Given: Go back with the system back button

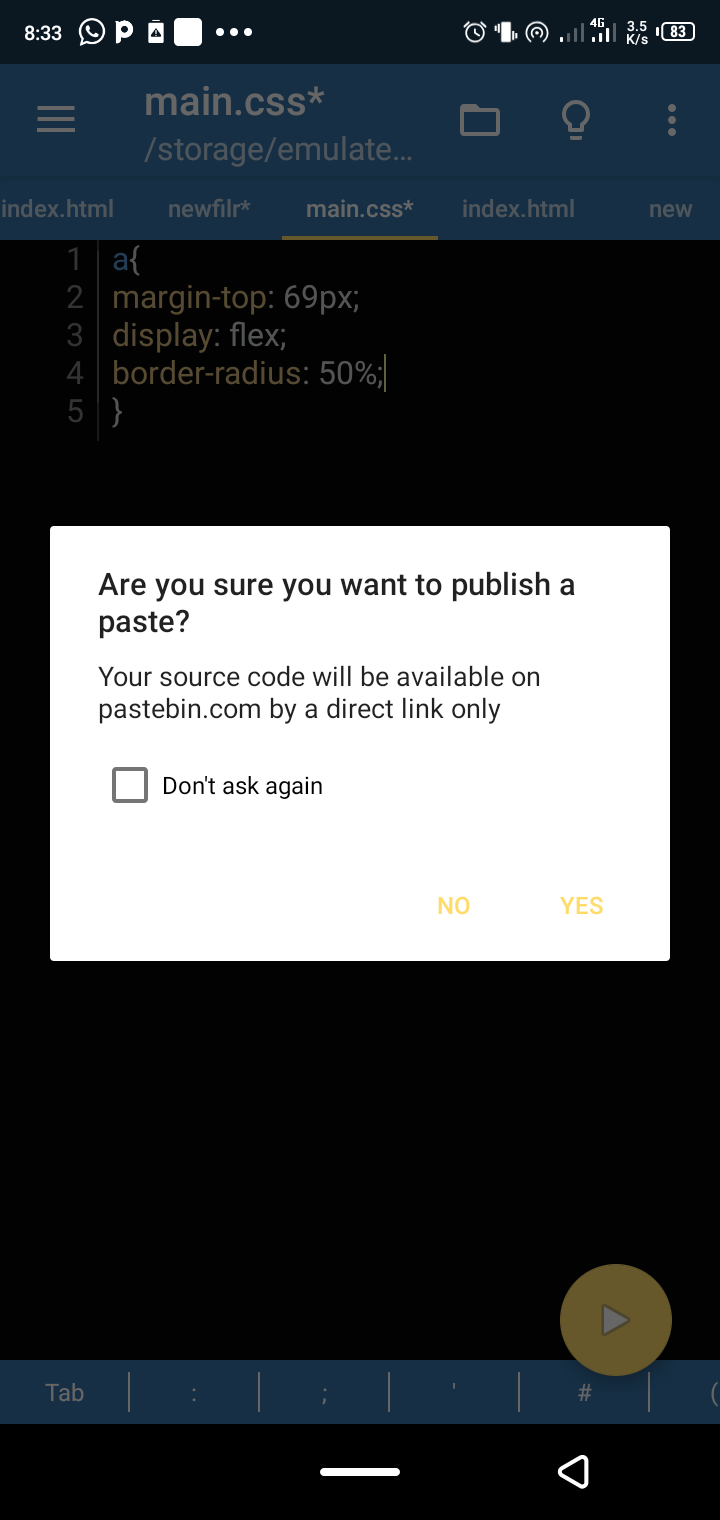Looking at the screenshot, I should [573, 1471].
